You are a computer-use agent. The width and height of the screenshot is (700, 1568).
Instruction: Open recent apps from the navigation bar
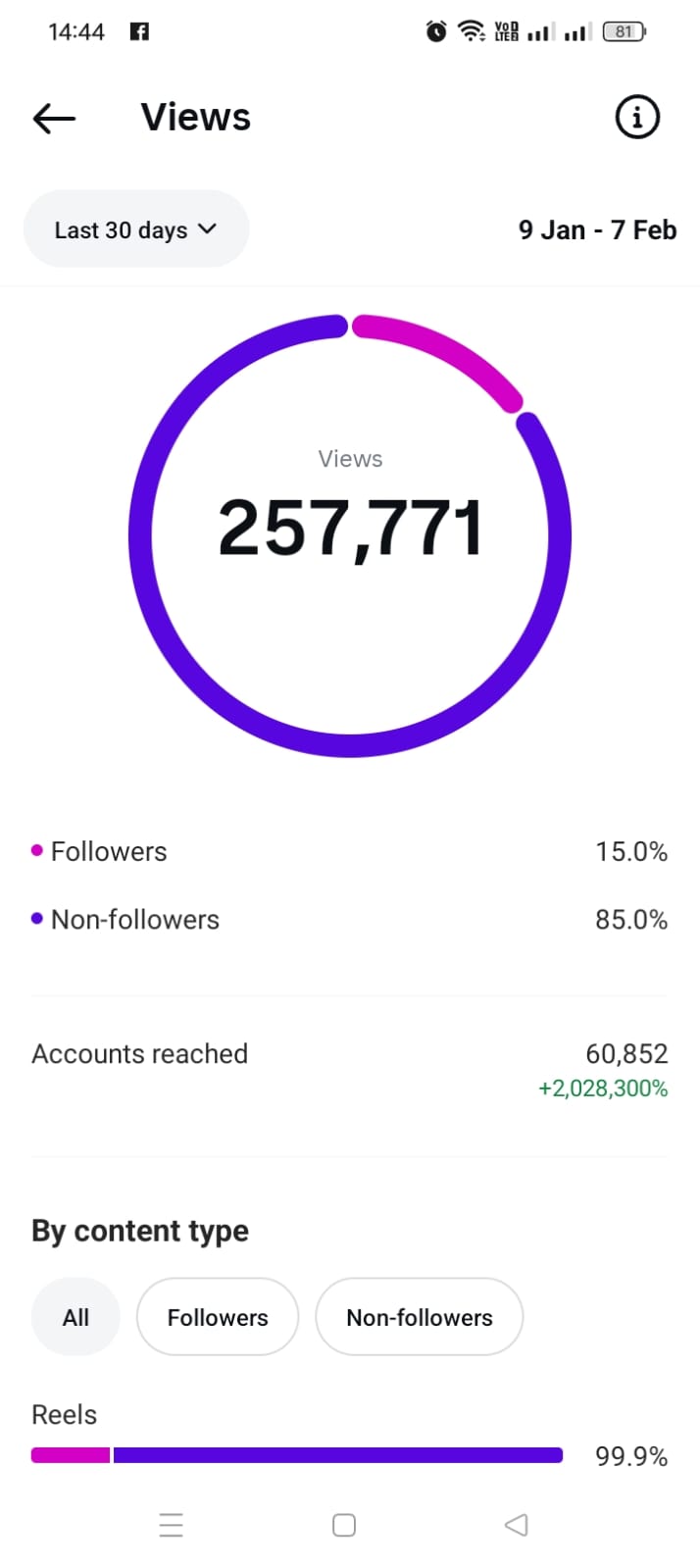pos(172,1525)
